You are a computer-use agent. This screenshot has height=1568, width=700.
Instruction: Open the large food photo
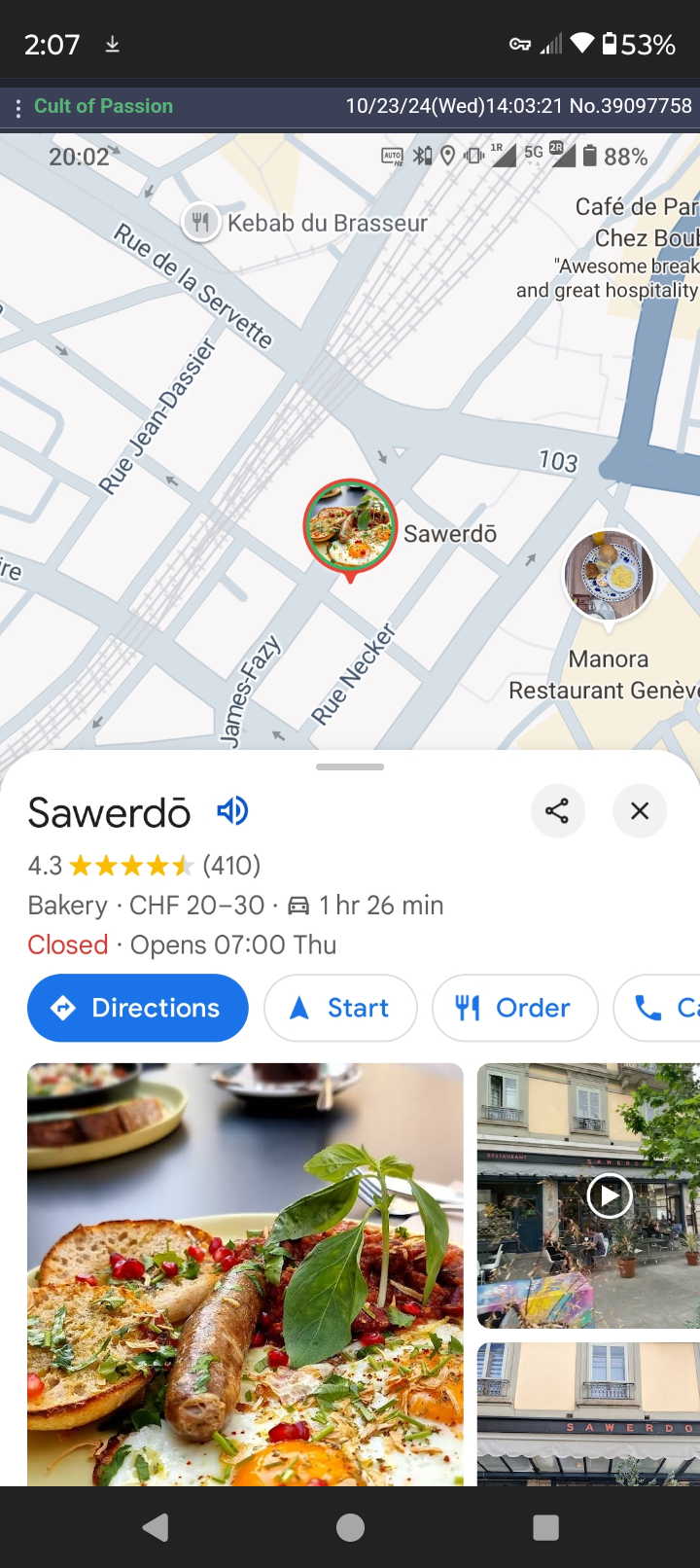click(245, 1274)
